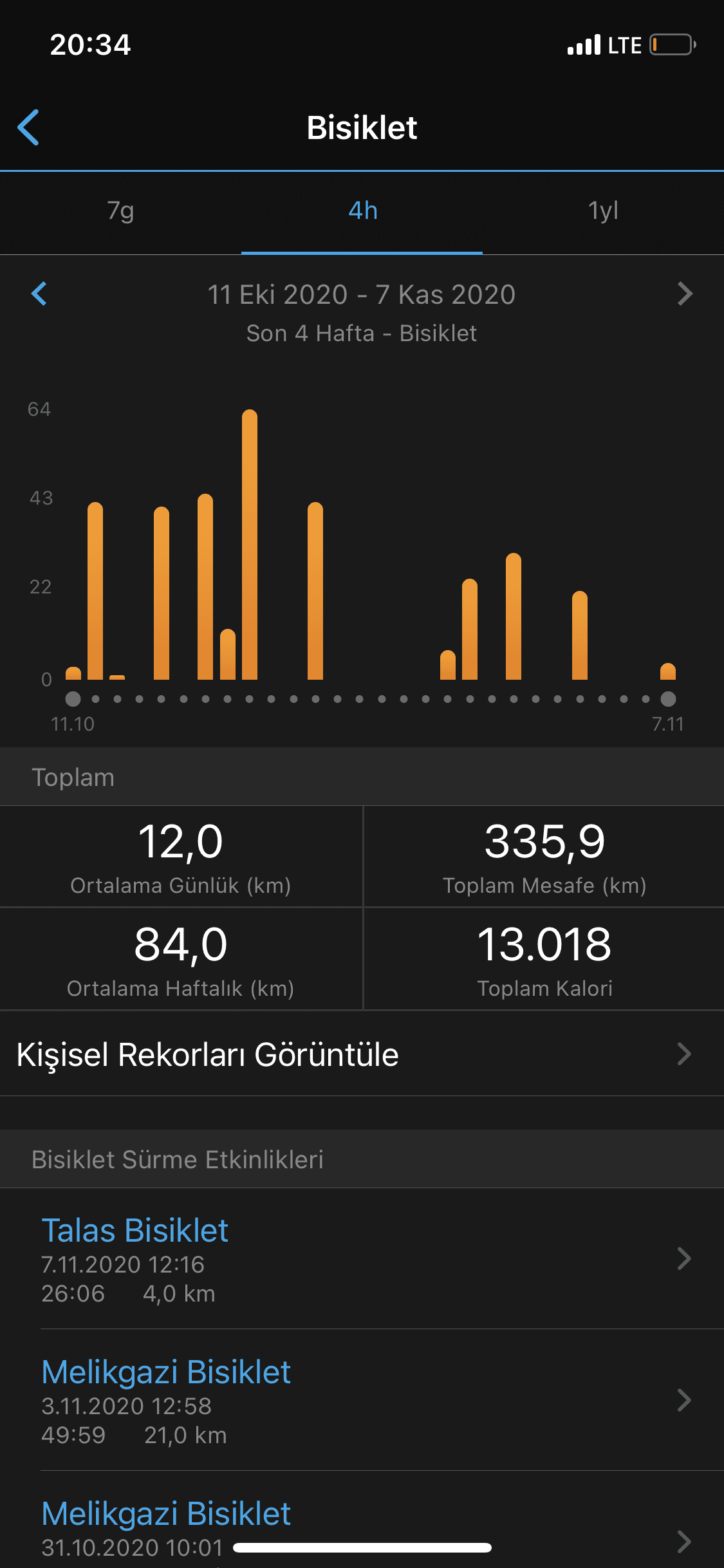
Task: Go back from the Bisiklet screen
Action: 29,127
